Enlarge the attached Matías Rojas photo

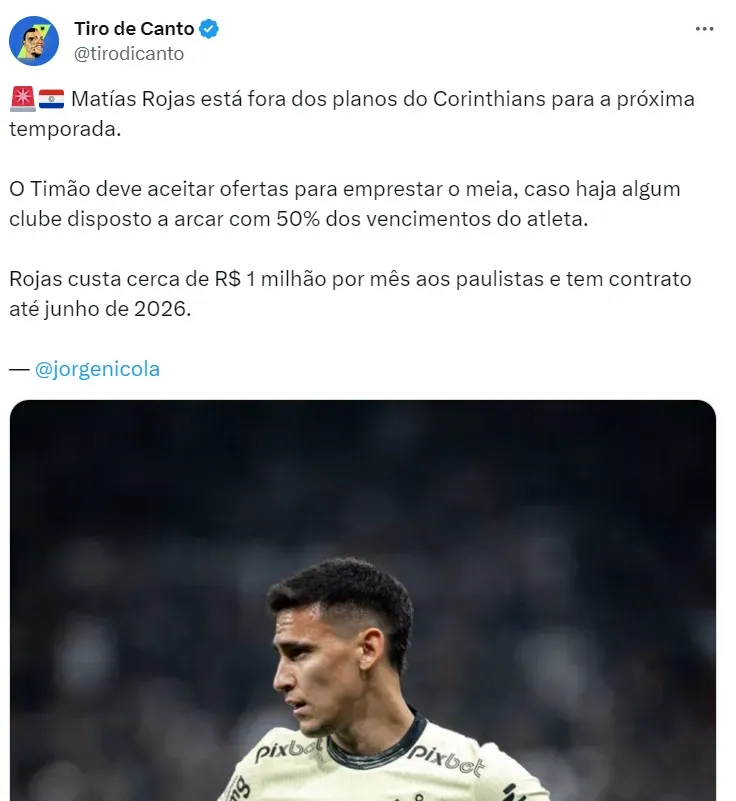[x=363, y=600]
